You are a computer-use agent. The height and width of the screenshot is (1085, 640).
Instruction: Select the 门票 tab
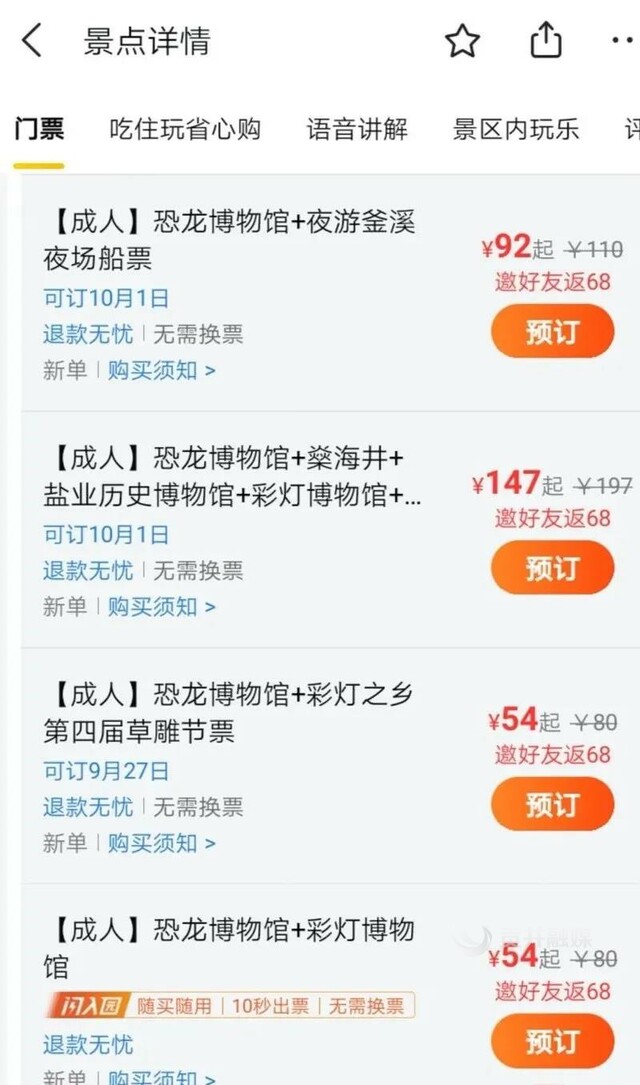click(39, 129)
